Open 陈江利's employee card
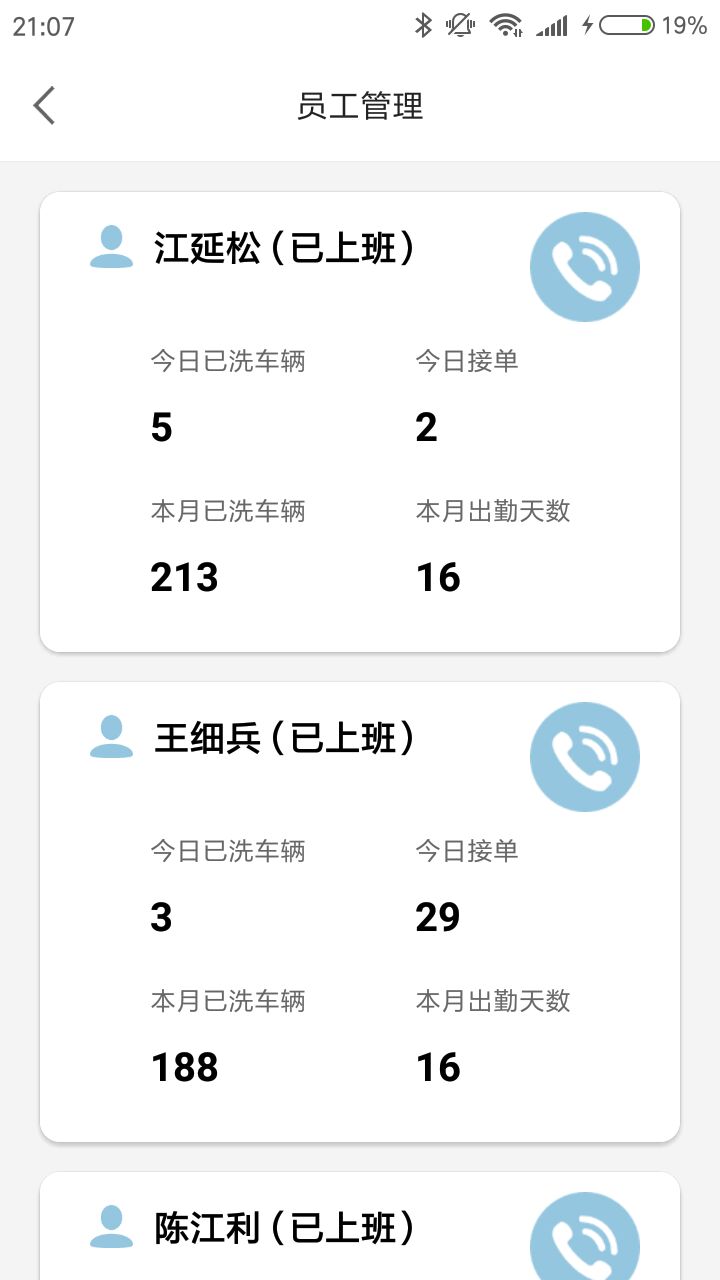The image size is (720, 1280). click(x=284, y=1228)
